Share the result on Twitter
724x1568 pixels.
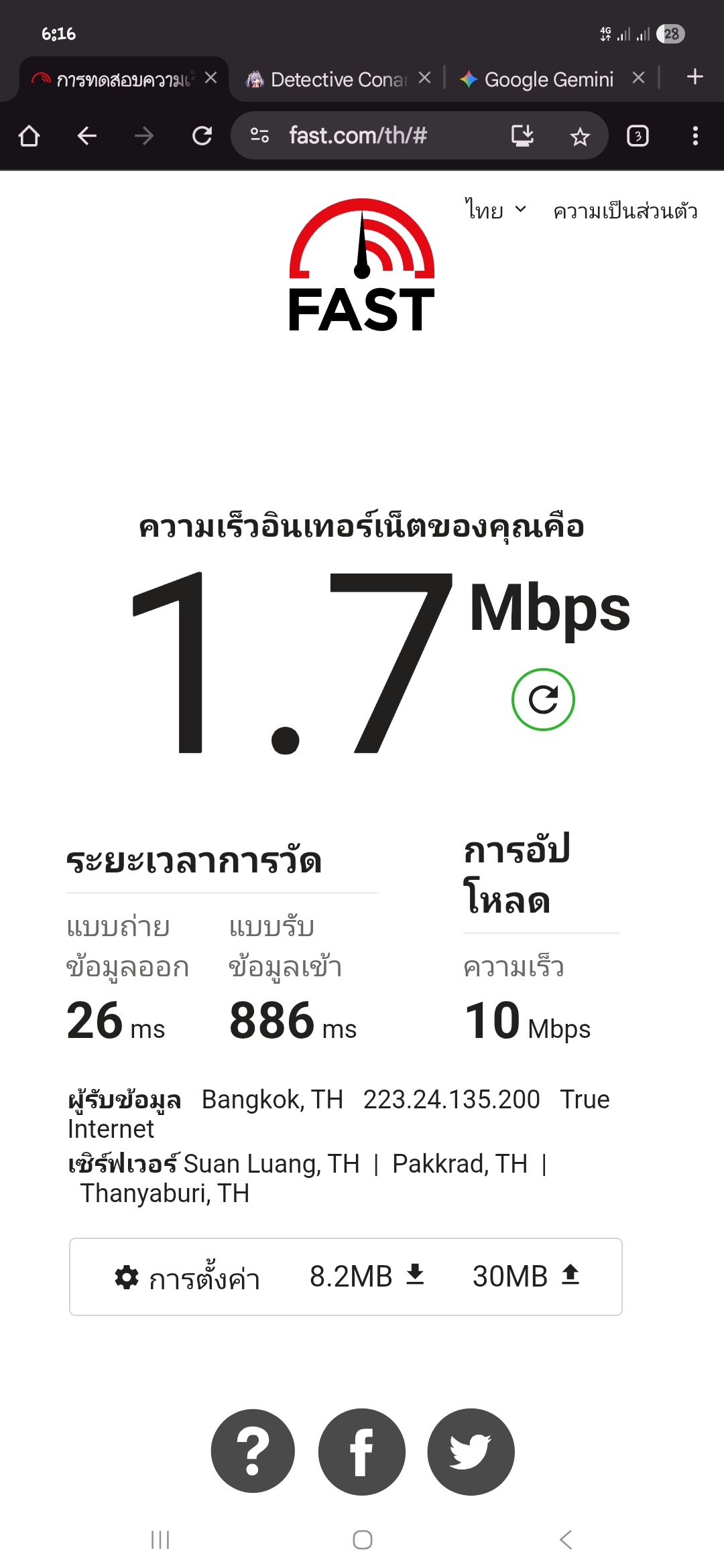click(x=471, y=1451)
